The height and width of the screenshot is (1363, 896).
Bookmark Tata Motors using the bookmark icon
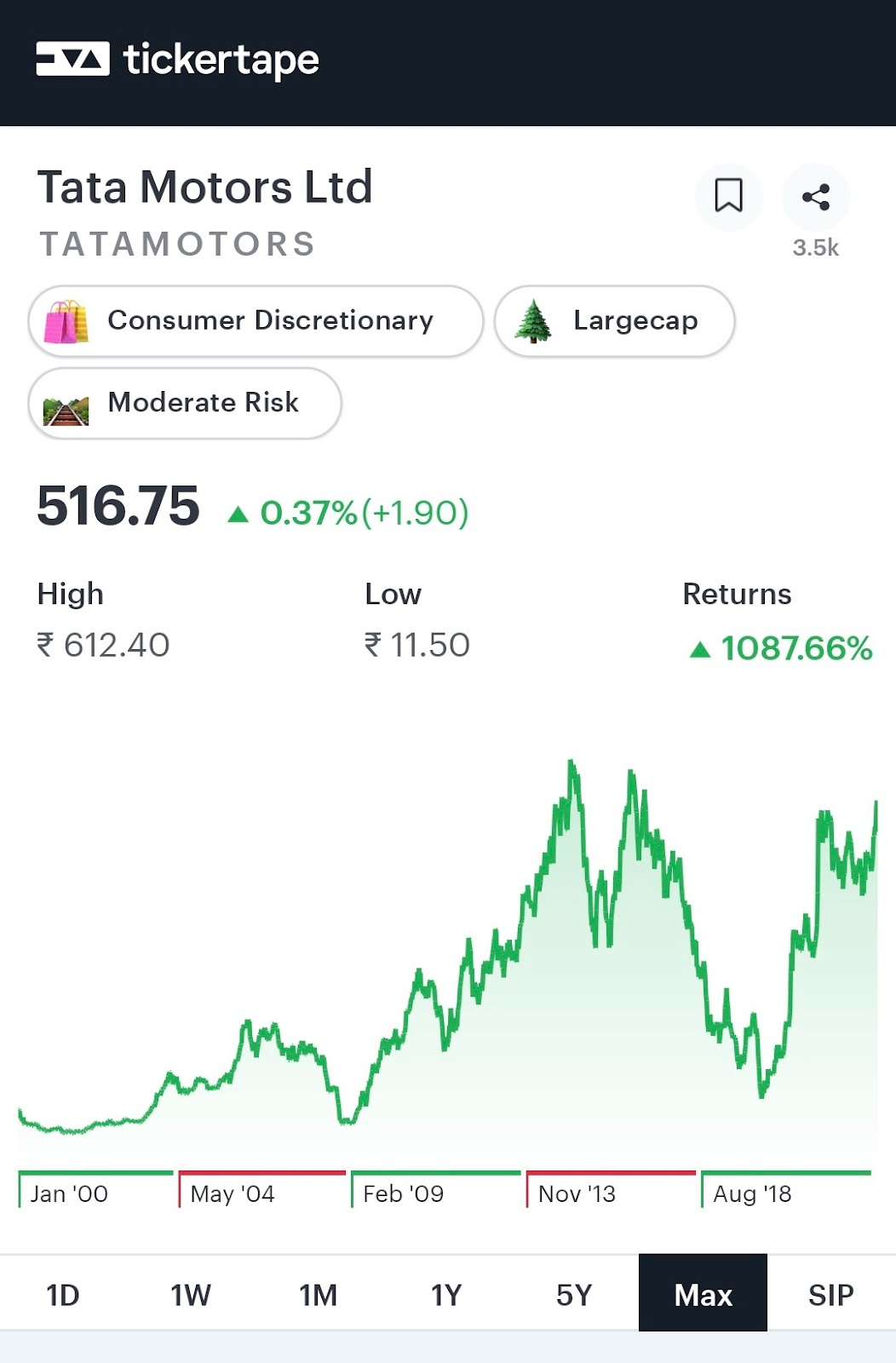[729, 197]
